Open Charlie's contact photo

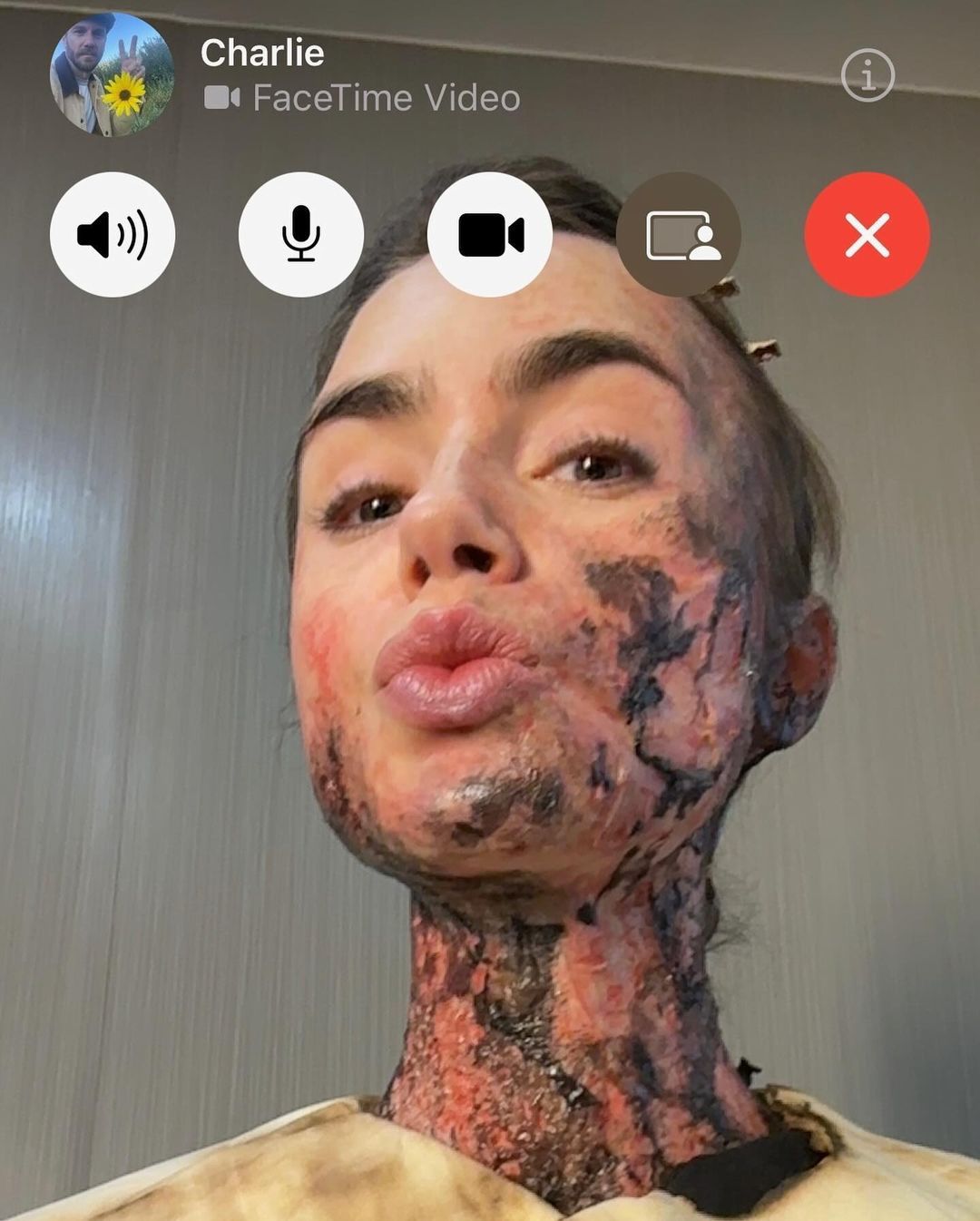click(111, 75)
